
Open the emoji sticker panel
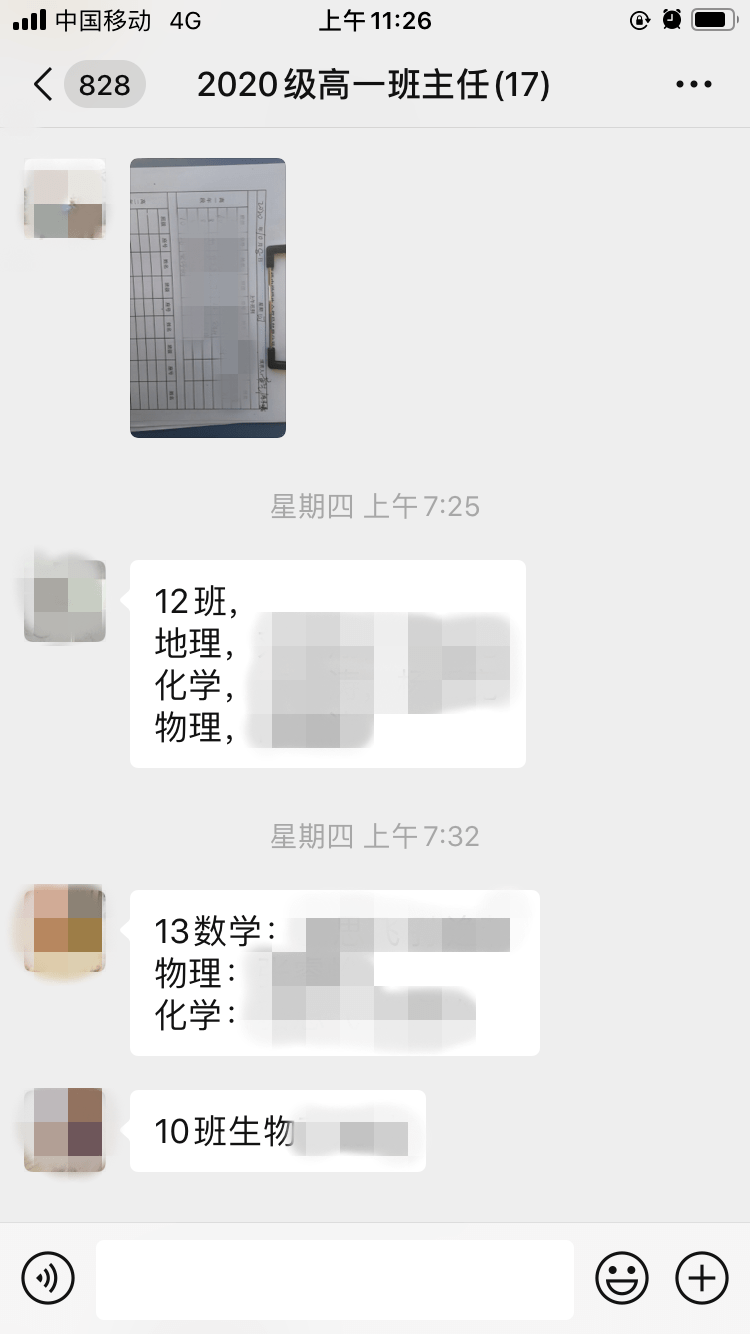tap(621, 1278)
